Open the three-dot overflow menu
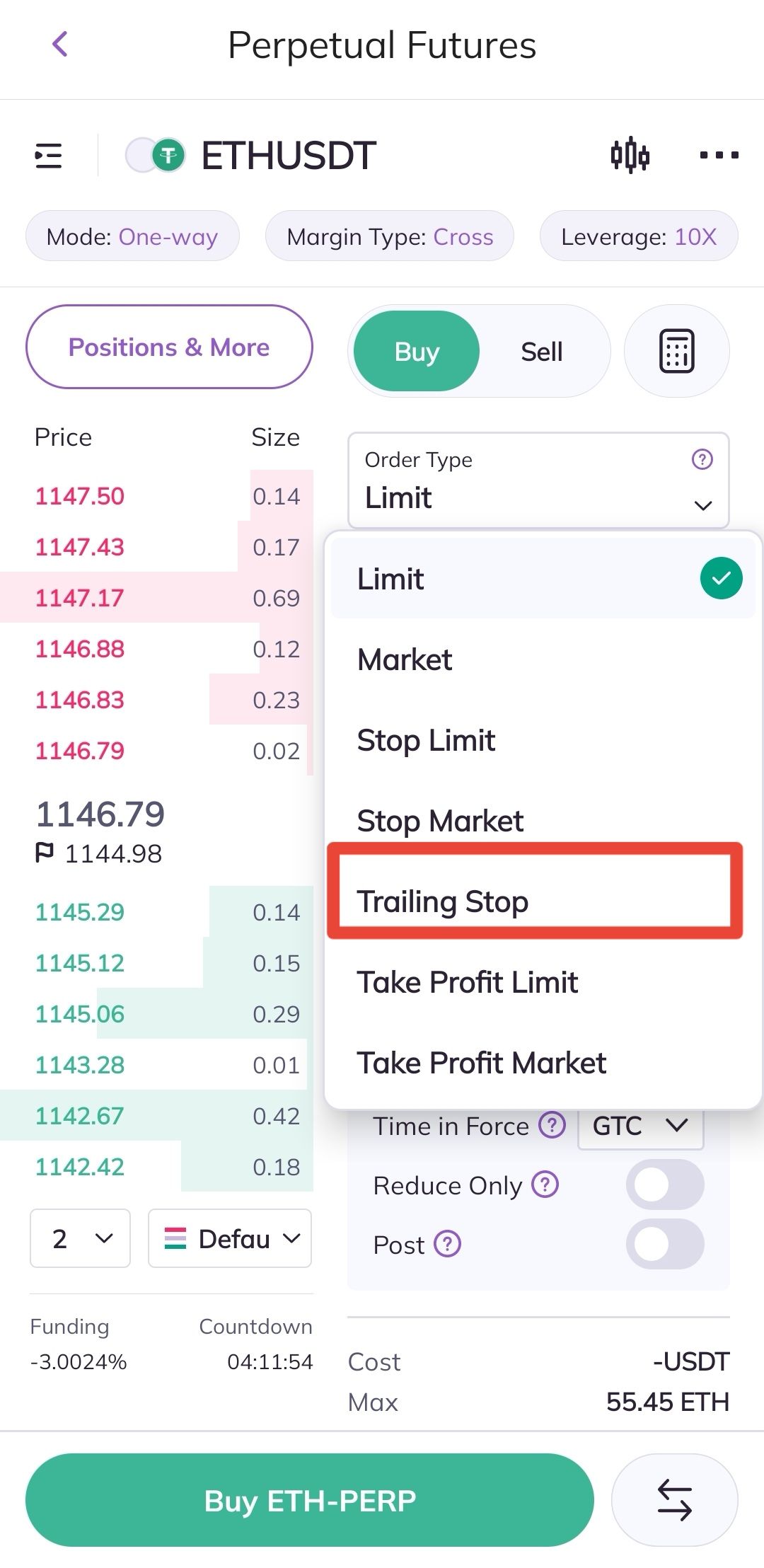Image resolution: width=764 pixels, height=1568 pixels. pos(719,155)
